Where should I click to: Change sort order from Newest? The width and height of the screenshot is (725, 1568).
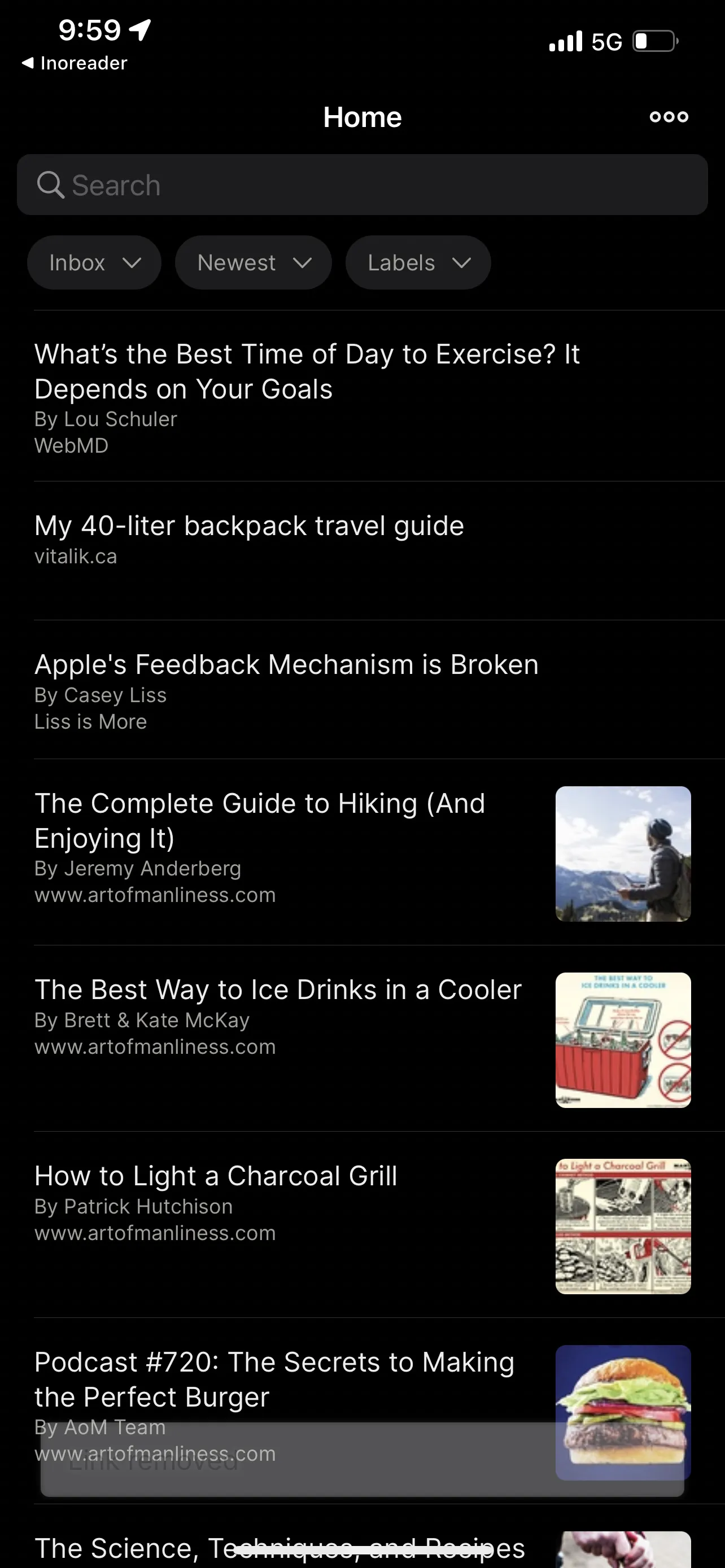(253, 263)
